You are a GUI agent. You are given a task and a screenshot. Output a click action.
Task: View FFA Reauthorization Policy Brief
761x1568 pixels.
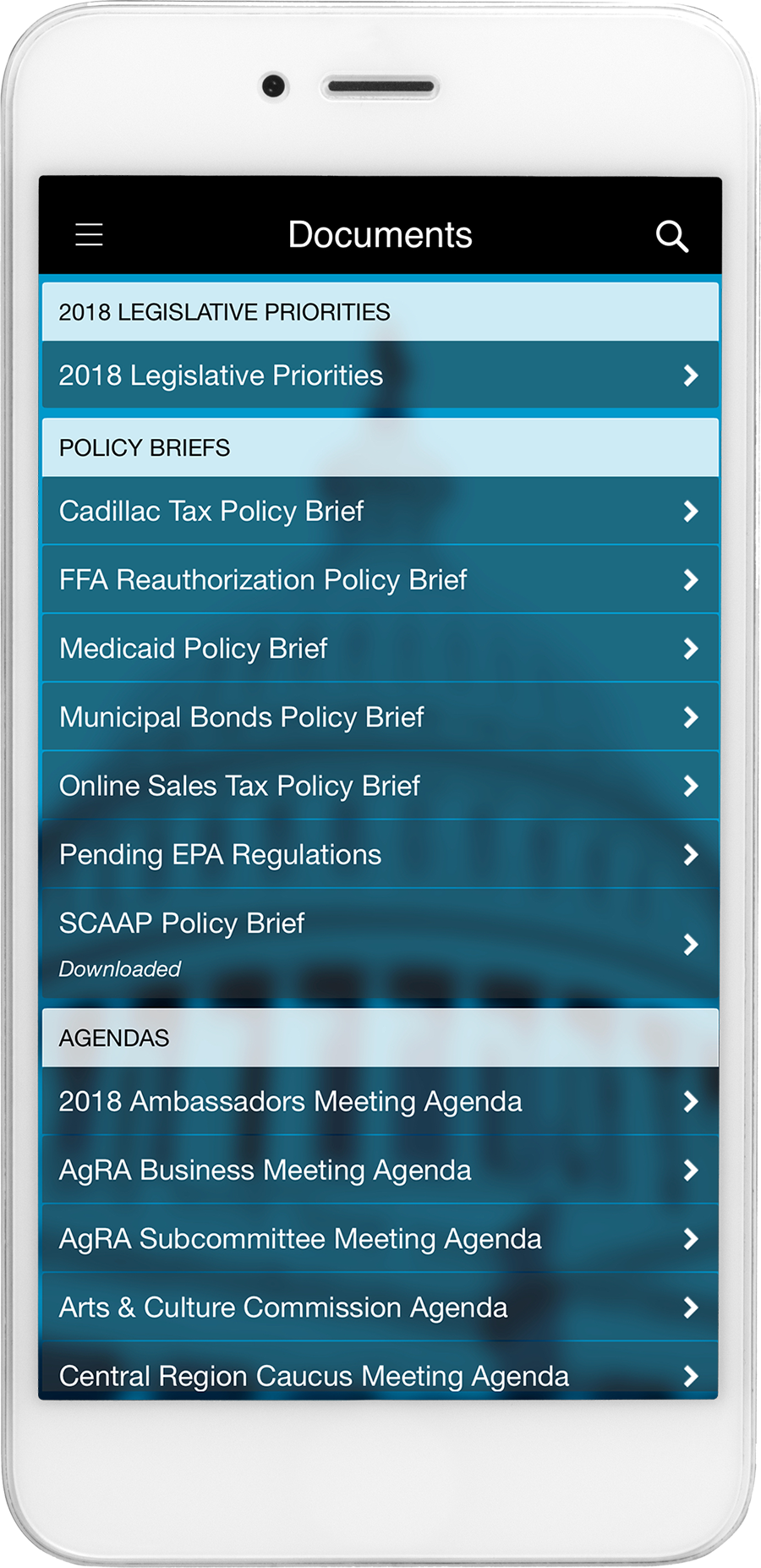click(380, 579)
